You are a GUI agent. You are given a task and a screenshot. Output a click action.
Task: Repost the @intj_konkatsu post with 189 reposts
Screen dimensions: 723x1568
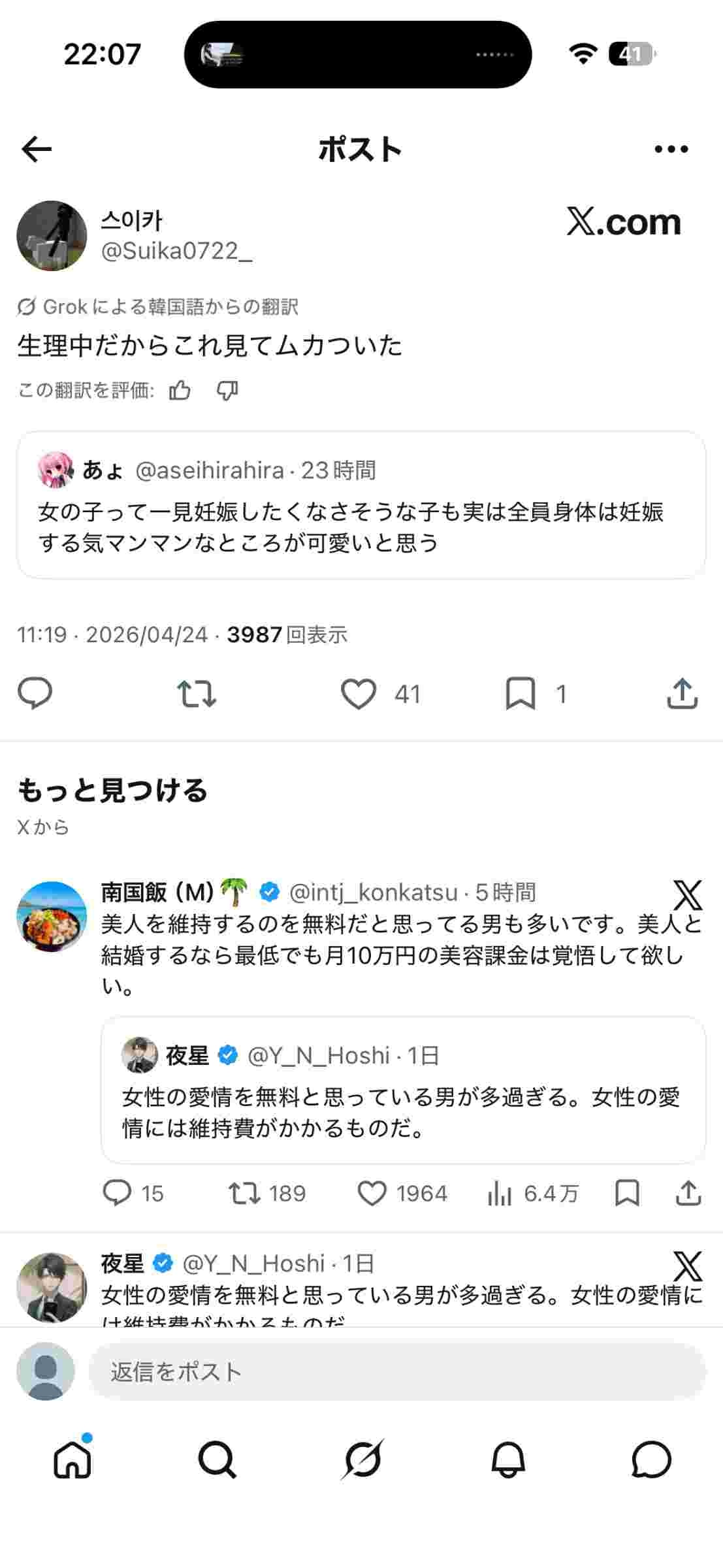(x=244, y=1194)
